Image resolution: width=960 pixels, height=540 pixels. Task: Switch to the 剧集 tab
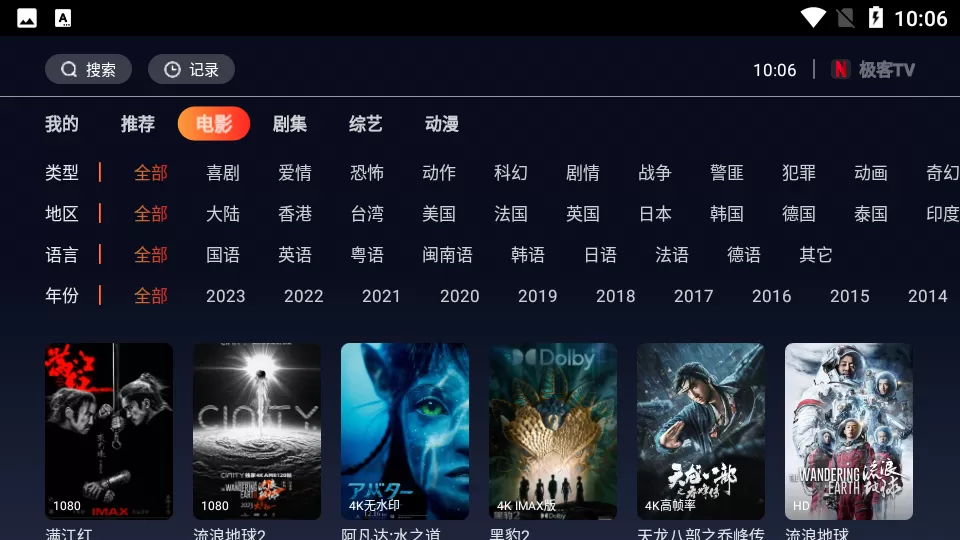pyautogui.click(x=290, y=124)
